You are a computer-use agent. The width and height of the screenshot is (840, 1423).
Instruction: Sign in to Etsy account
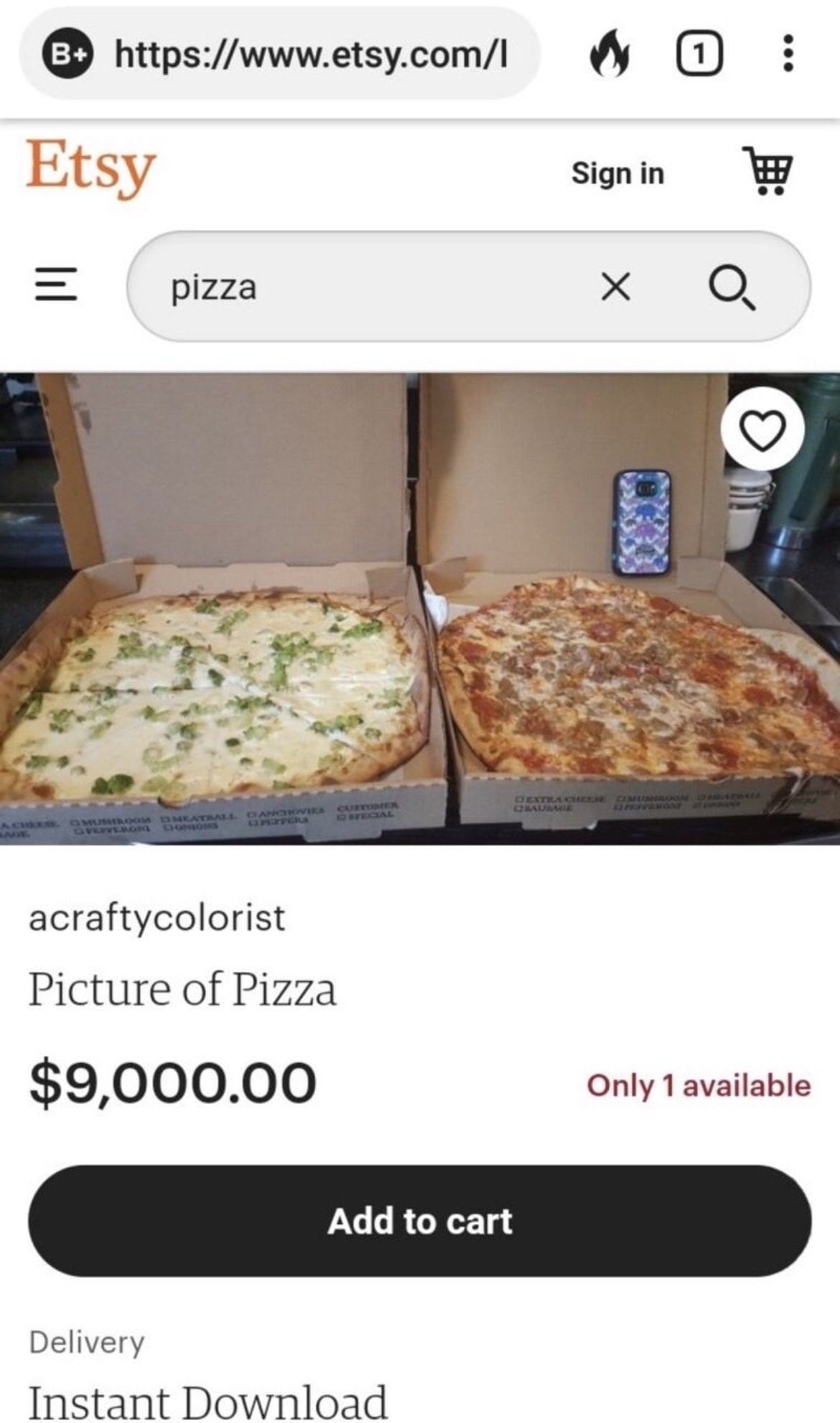pos(617,173)
